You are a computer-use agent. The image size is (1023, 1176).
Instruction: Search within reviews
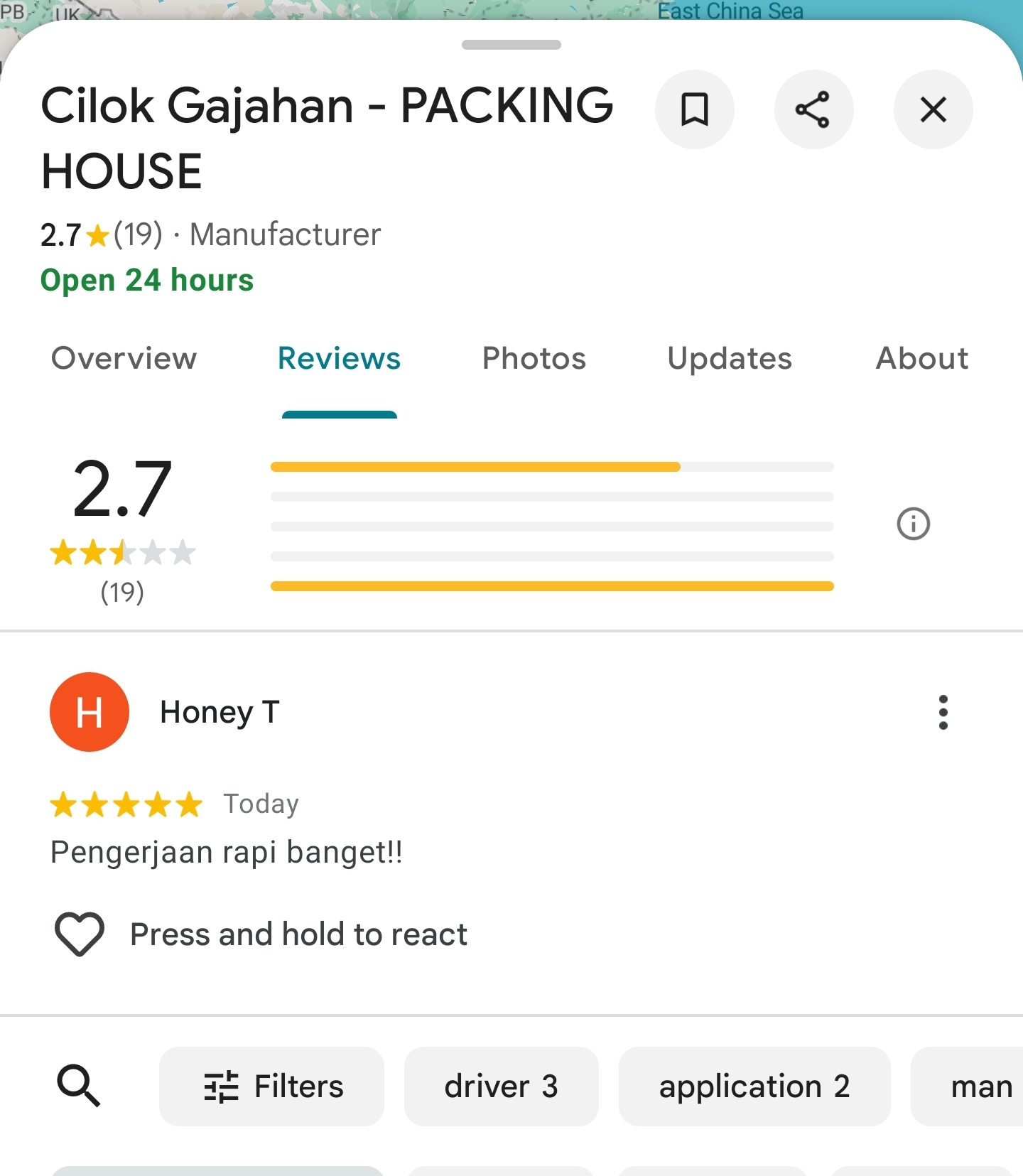tap(79, 1086)
